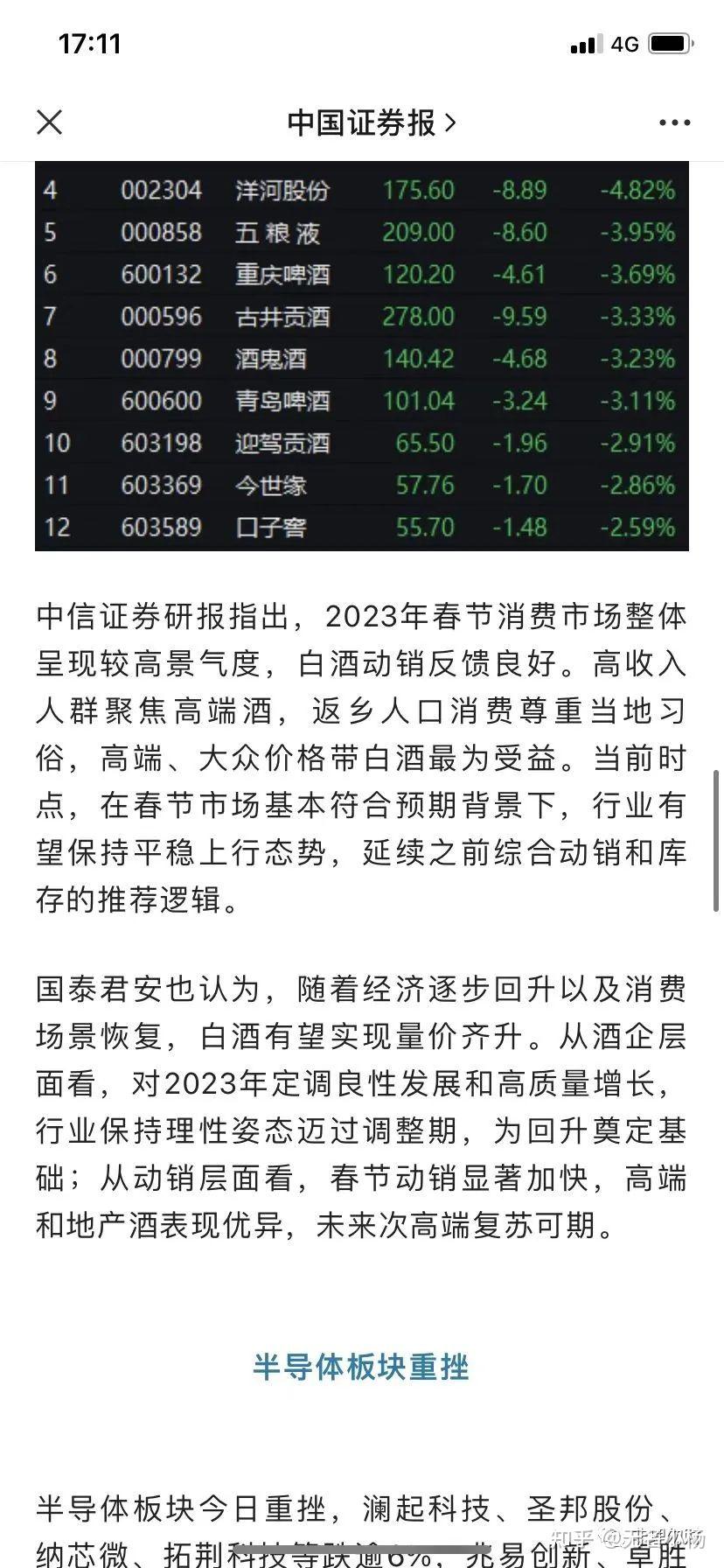Open the stock list table image
The image size is (724, 1568).
361,356
